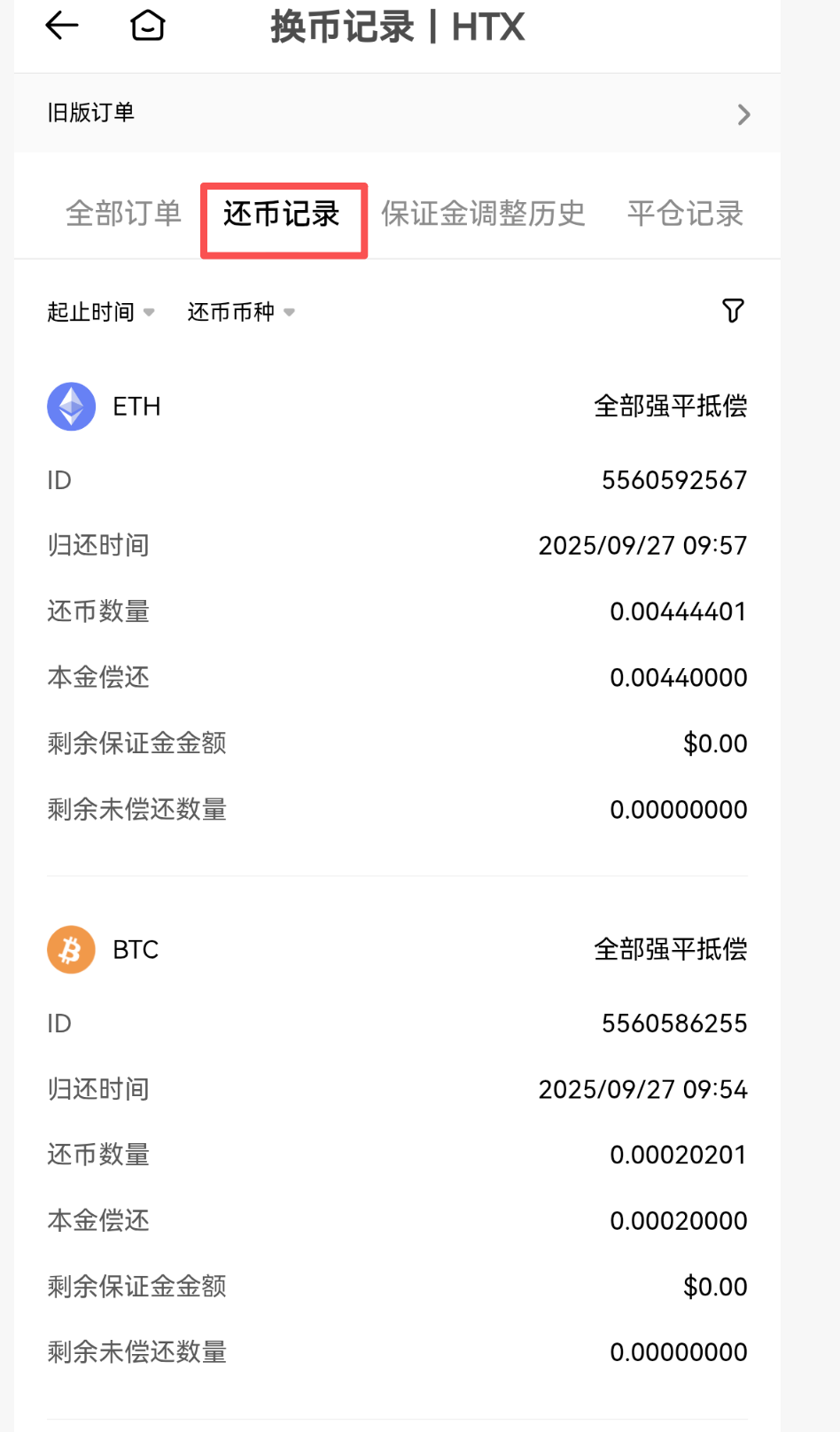This screenshot has height=1432, width=840.
Task: Go back using the arrow icon
Action: (62, 26)
